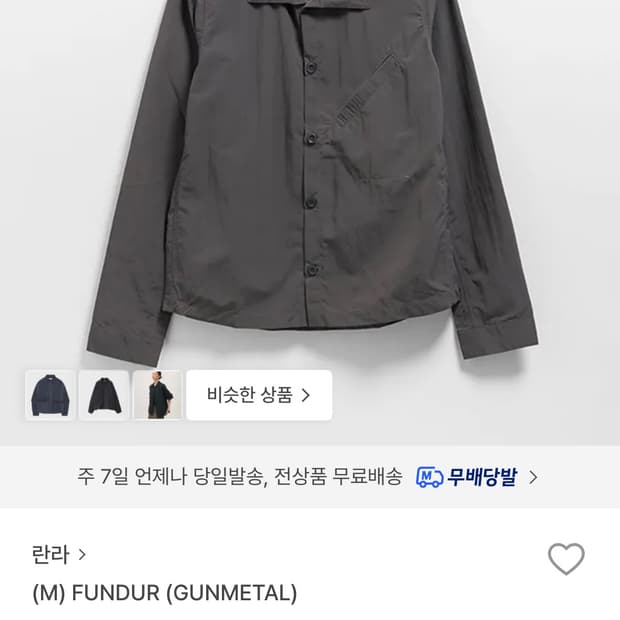Open the model-wearing-black similar item thumbnail

click(x=157, y=395)
